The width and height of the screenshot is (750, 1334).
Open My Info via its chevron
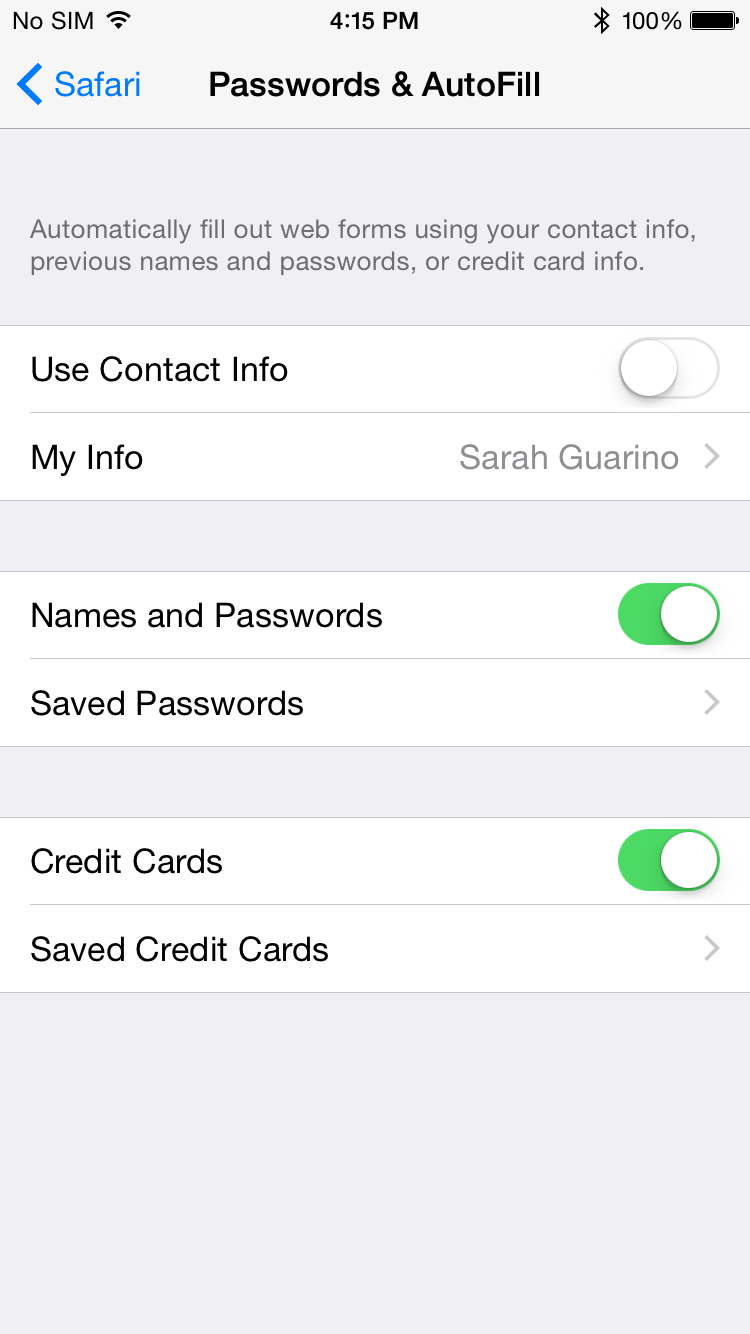coord(710,456)
